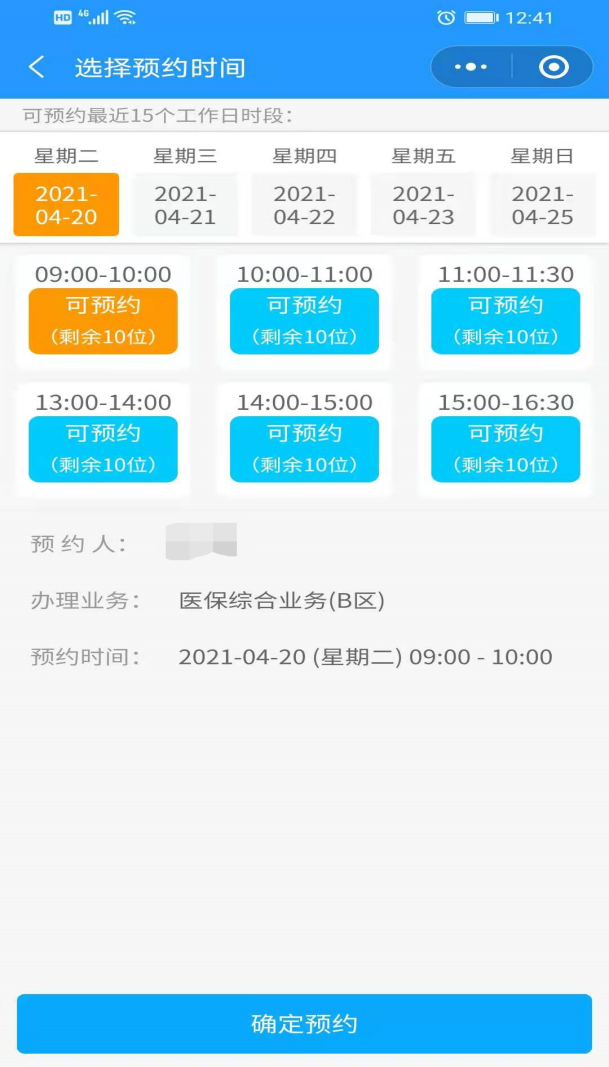The height and width of the screenshot is (1067, 609).
Task: Select date 2021-04-21 星期三
Action: 185,205
